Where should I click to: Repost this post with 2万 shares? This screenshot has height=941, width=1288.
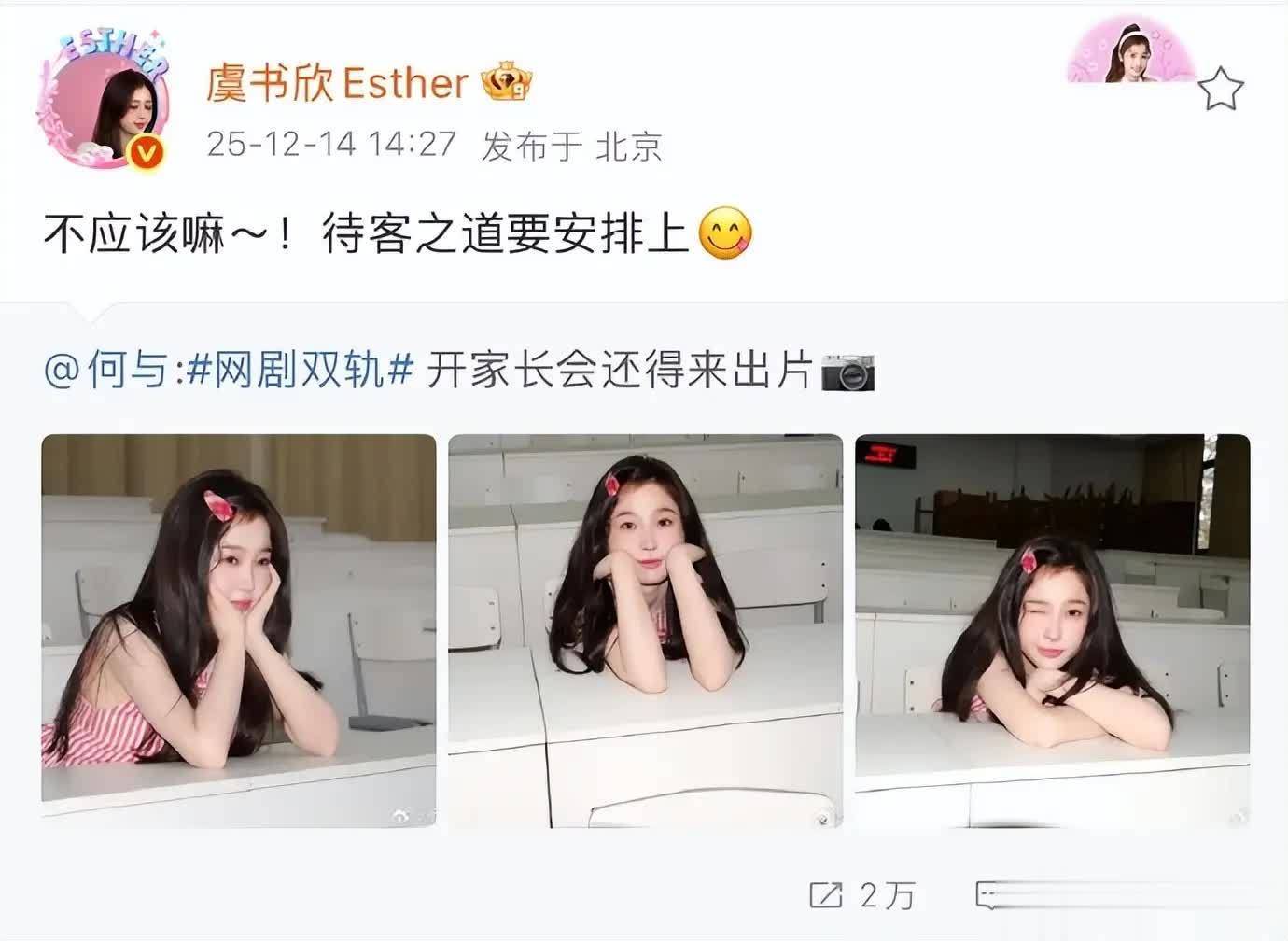click(x=861, y=895)
